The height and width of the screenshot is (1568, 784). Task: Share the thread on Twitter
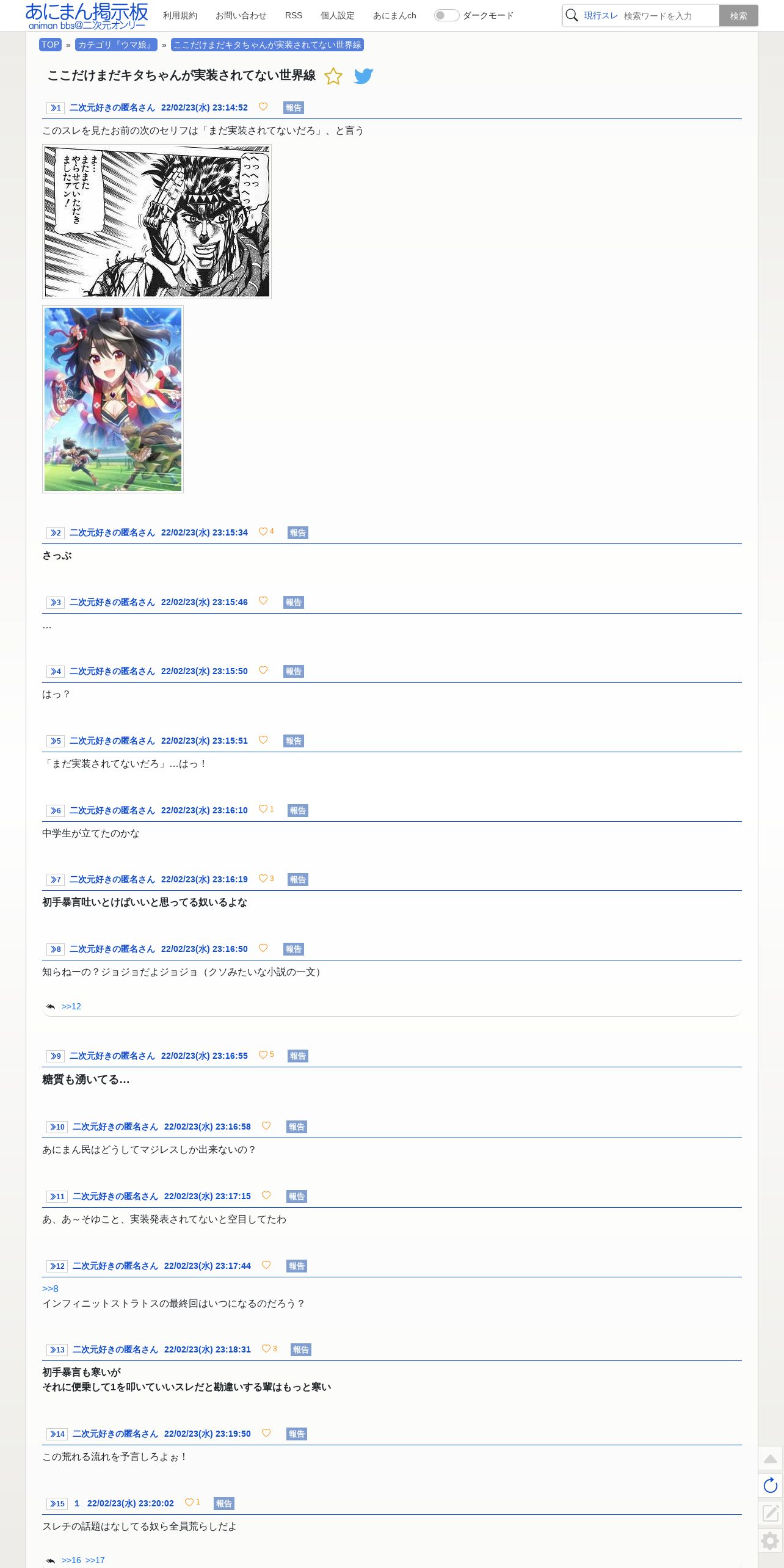(363, 76)
